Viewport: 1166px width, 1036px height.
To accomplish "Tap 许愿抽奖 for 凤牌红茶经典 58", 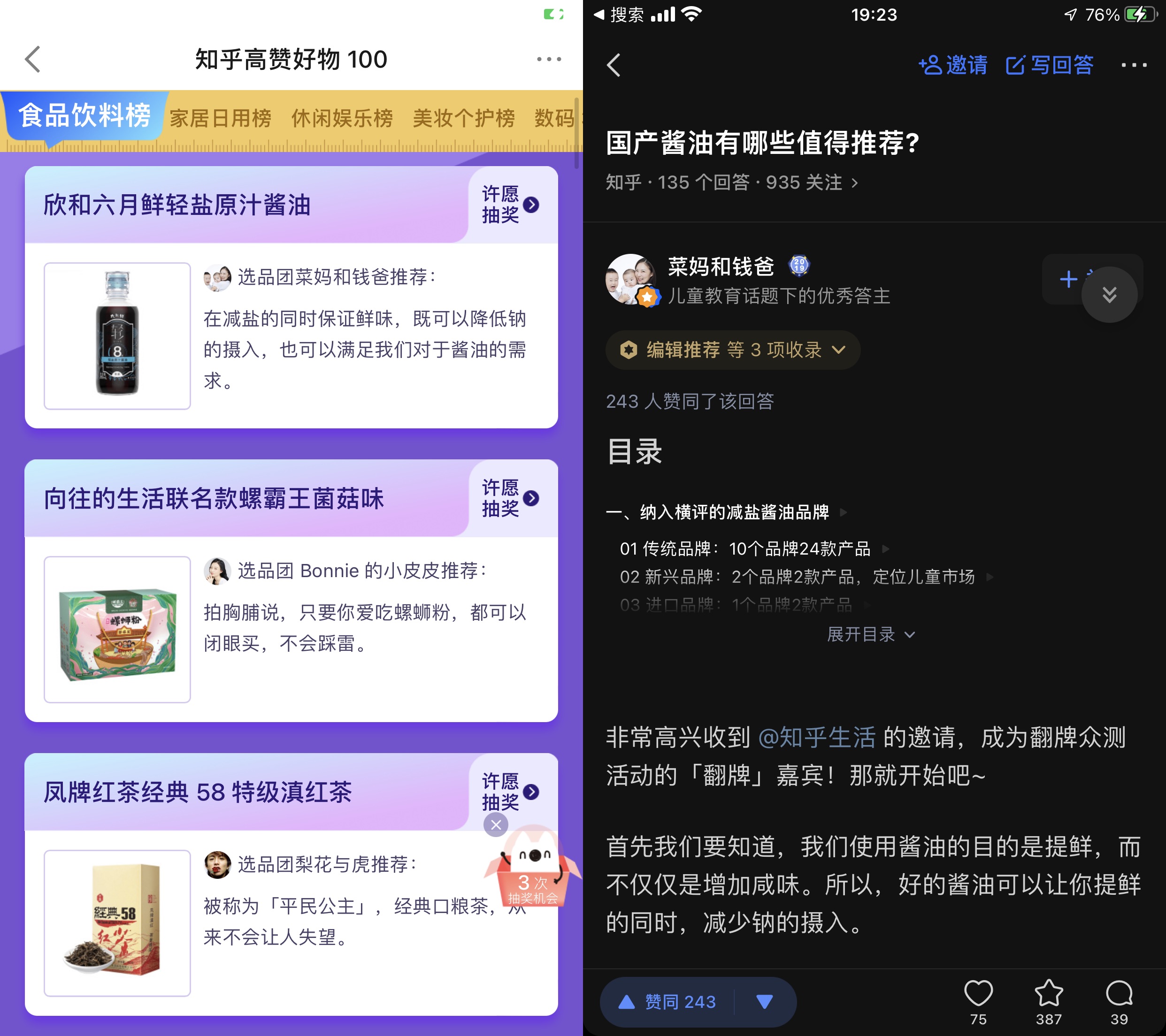I will pyautogui.click(x=510, y=792).
